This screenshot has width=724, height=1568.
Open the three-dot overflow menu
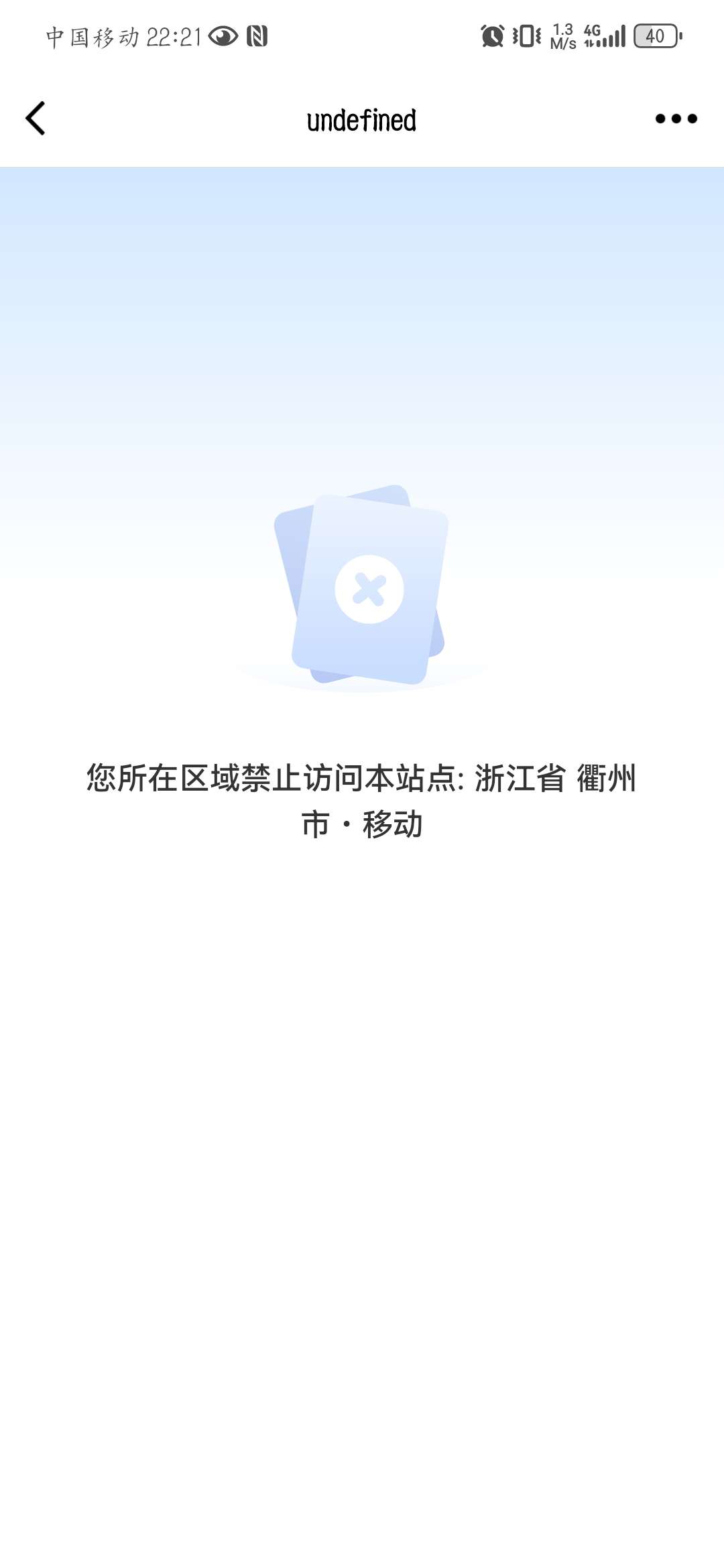tap(676, 119)
